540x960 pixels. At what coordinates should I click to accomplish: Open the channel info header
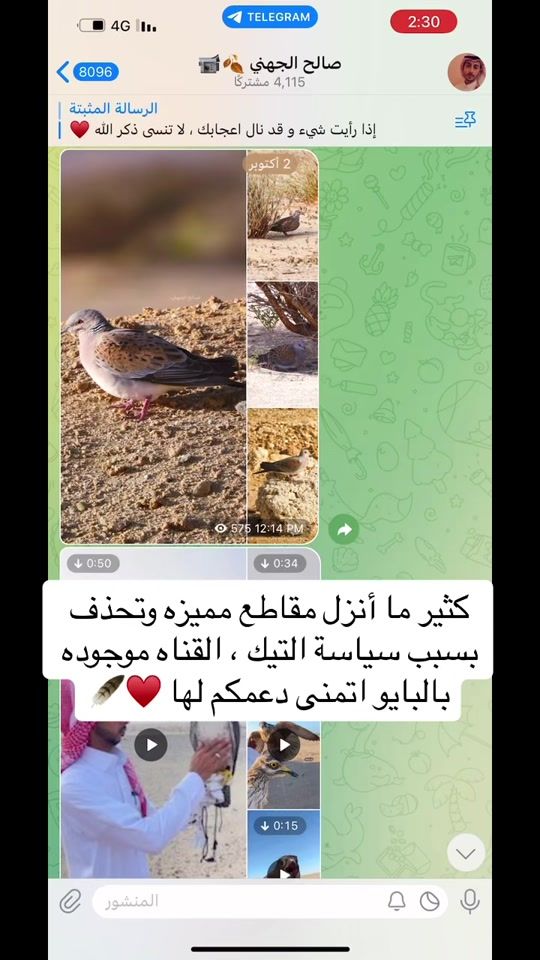pyautogui.click(x=269, y=72)
